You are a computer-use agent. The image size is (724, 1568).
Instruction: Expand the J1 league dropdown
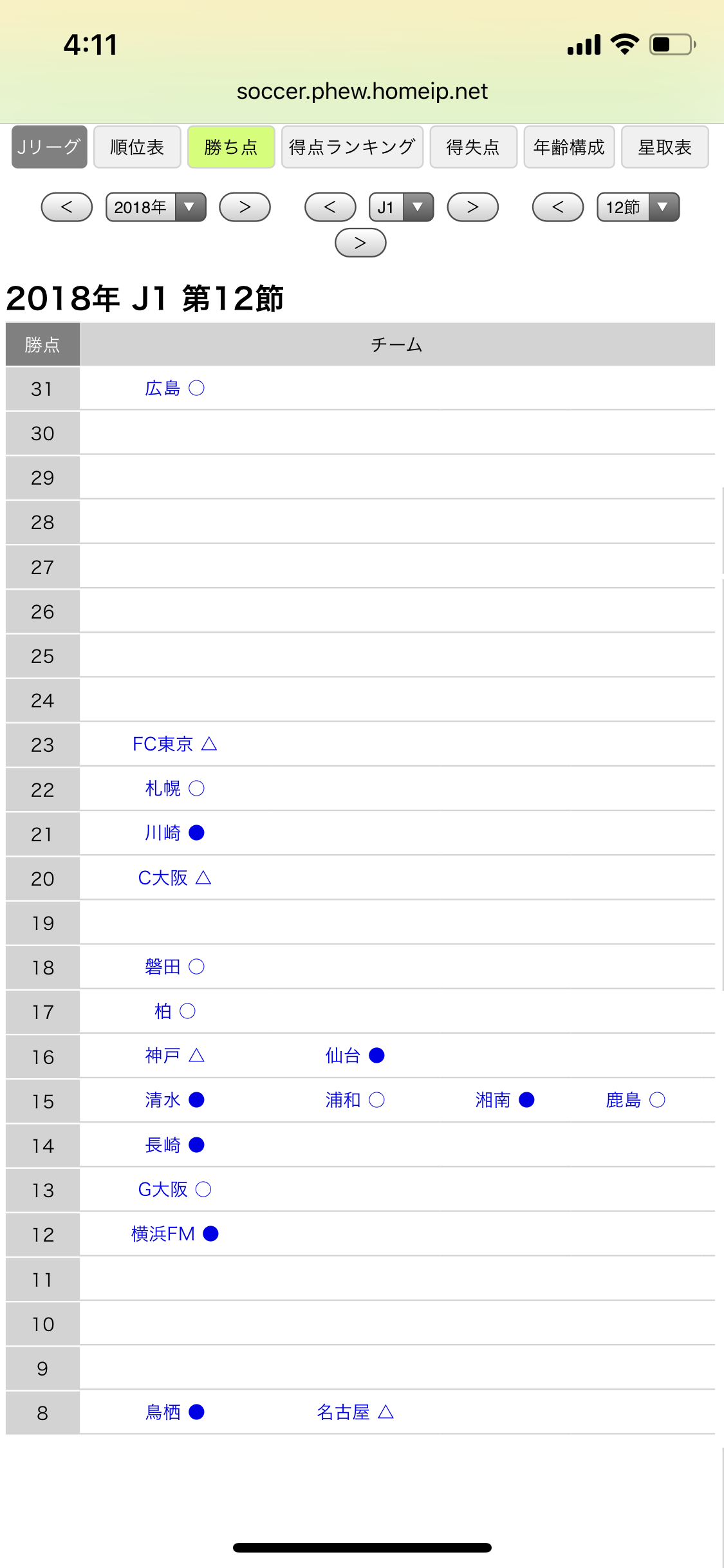coord(401,207)
